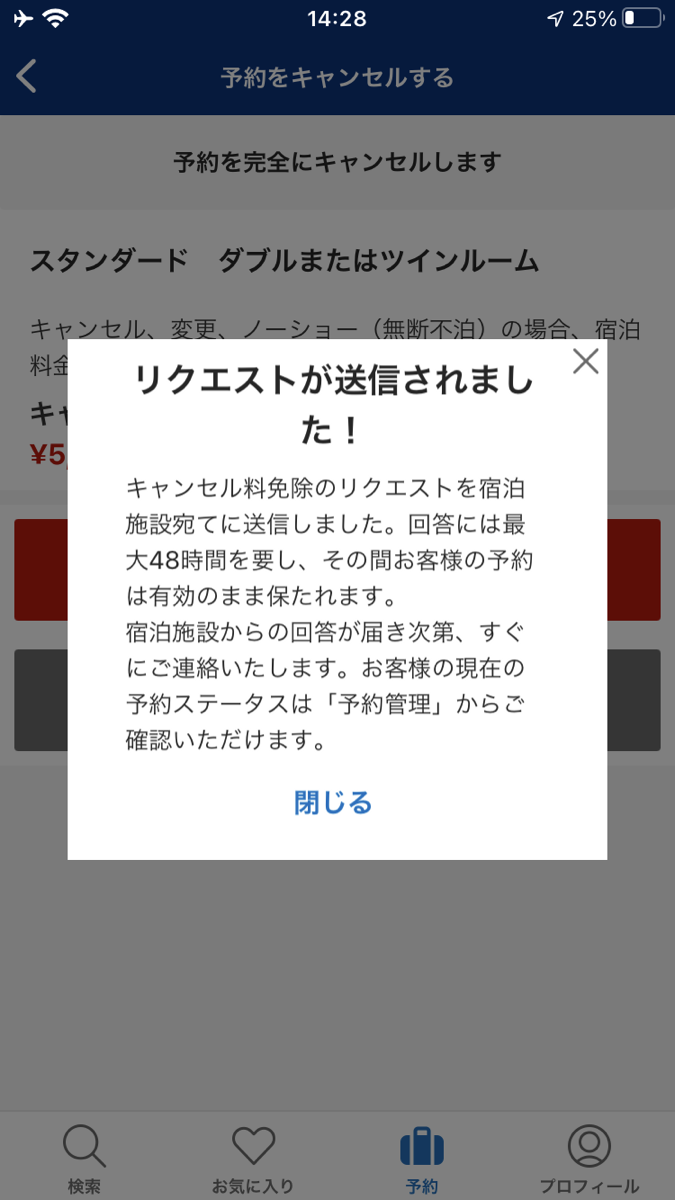The image size is (675, 1200).
Task: Go back using the header arrow
Action: [27, 77]
